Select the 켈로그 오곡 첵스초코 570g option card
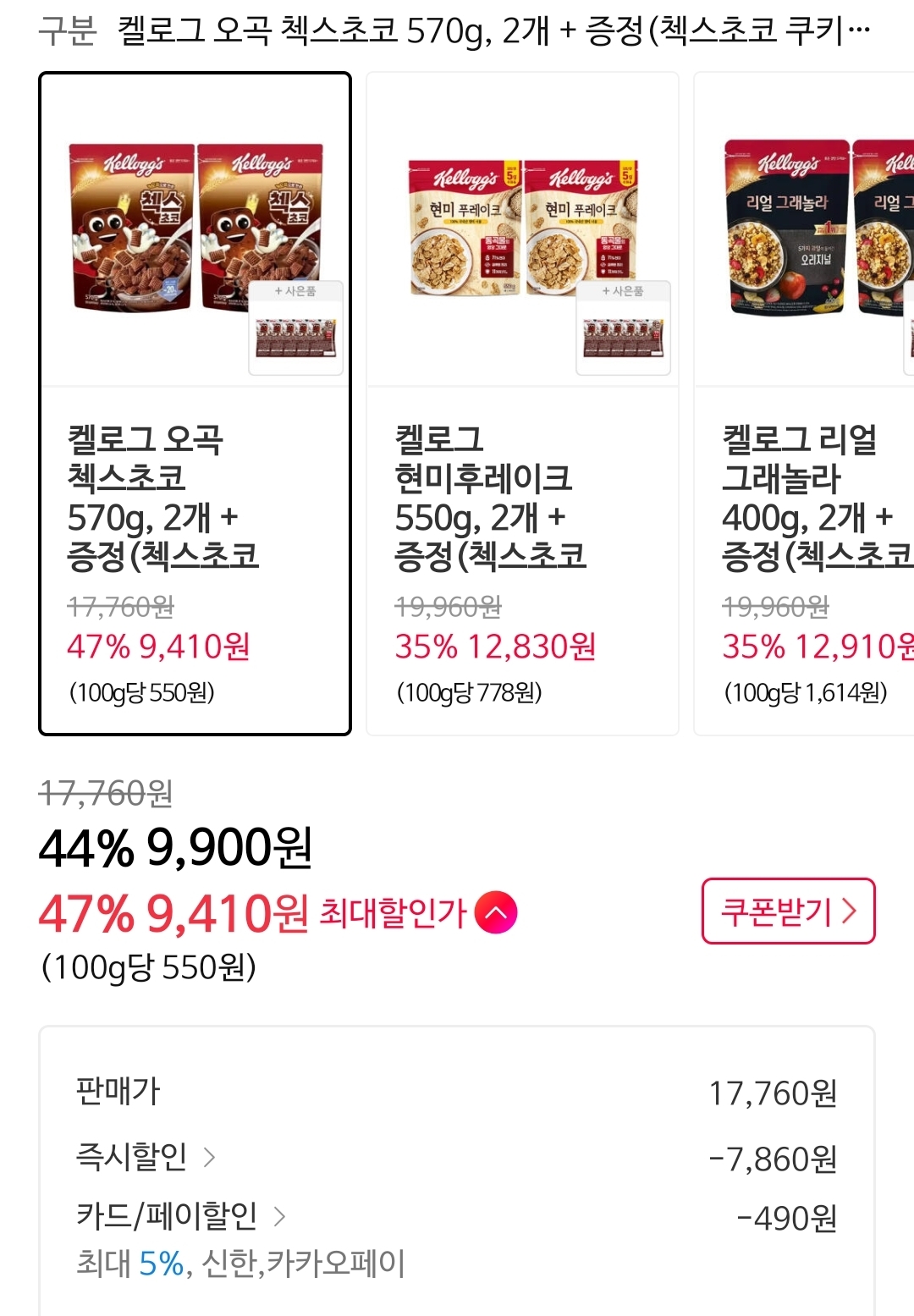 click(x=195, y=404)
